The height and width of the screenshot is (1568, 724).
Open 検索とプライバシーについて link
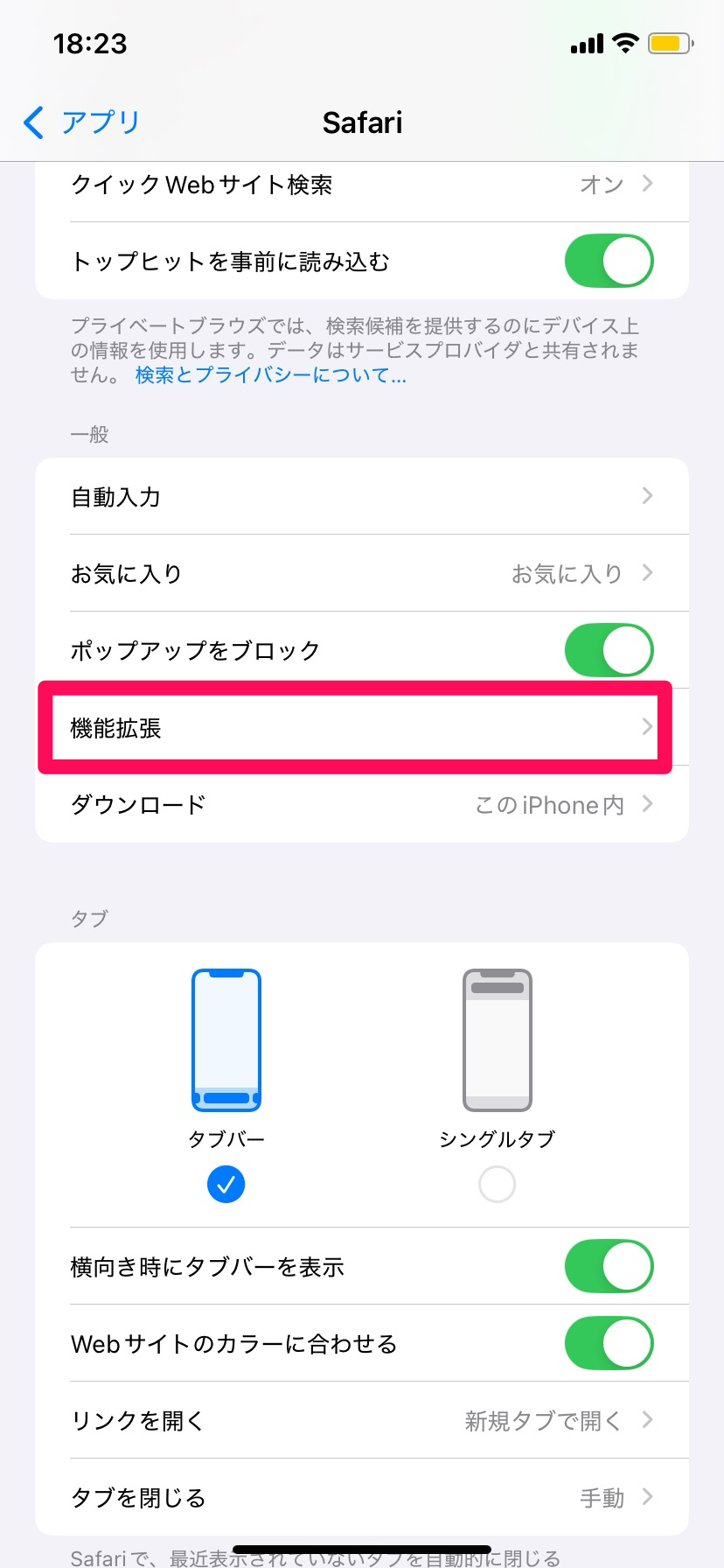[x=271, y=375]
